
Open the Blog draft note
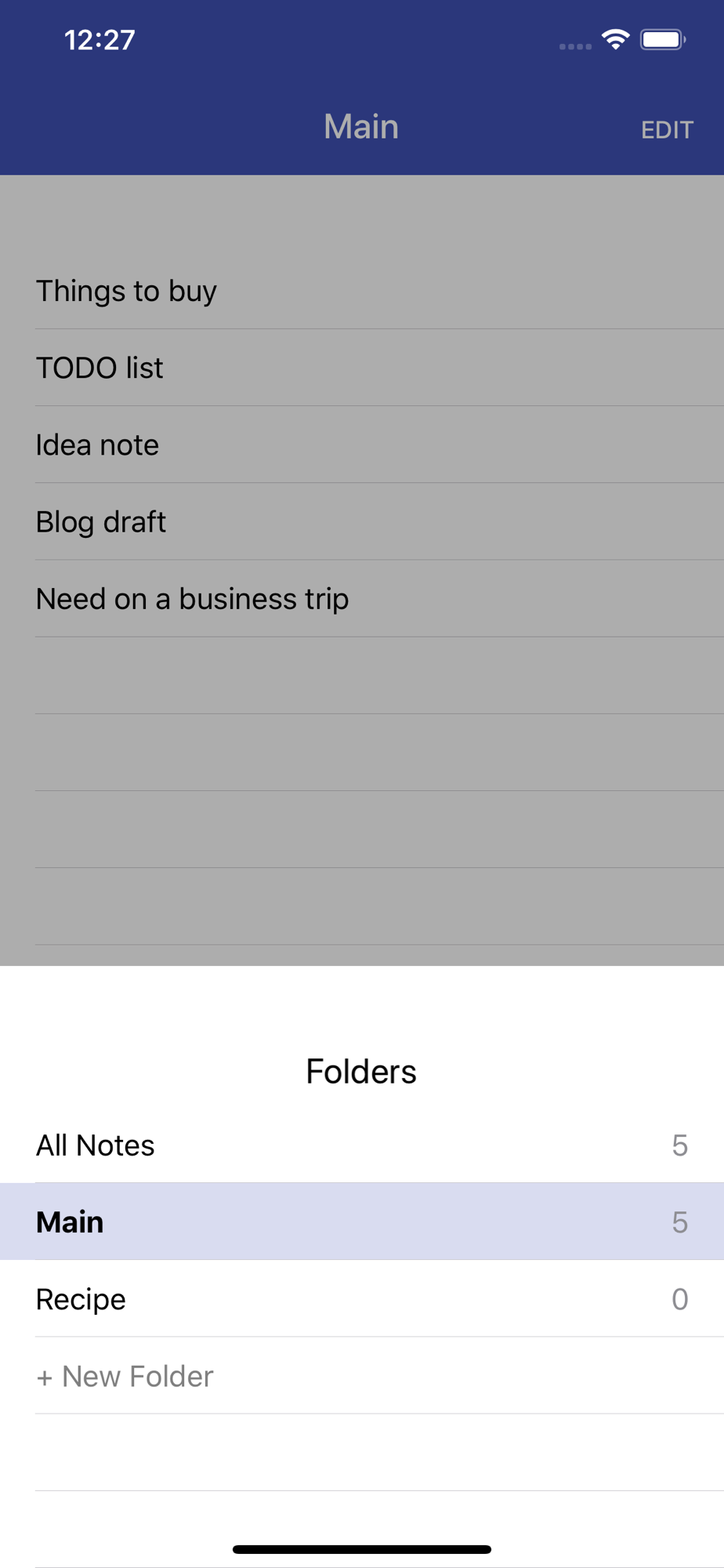point(362,521)
